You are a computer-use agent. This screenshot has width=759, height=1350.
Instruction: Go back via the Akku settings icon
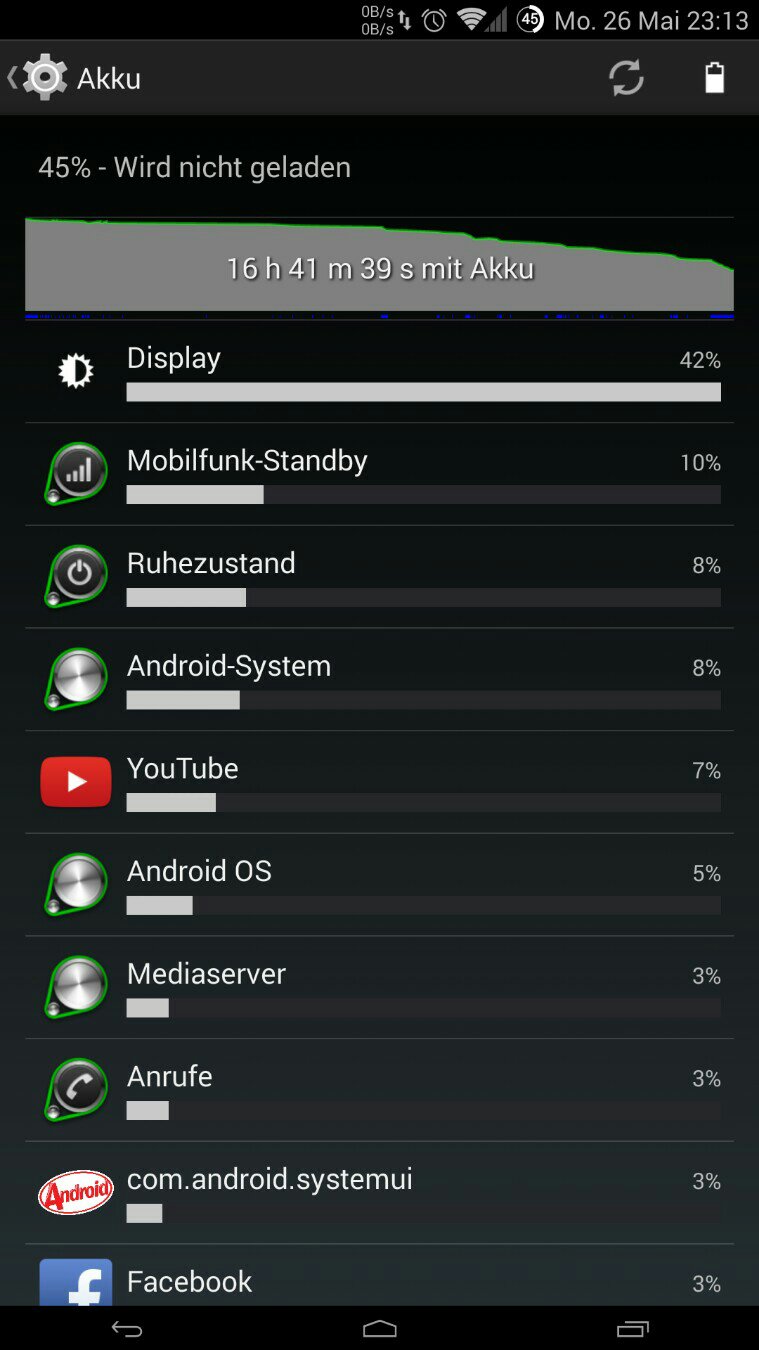click(40, 78)
